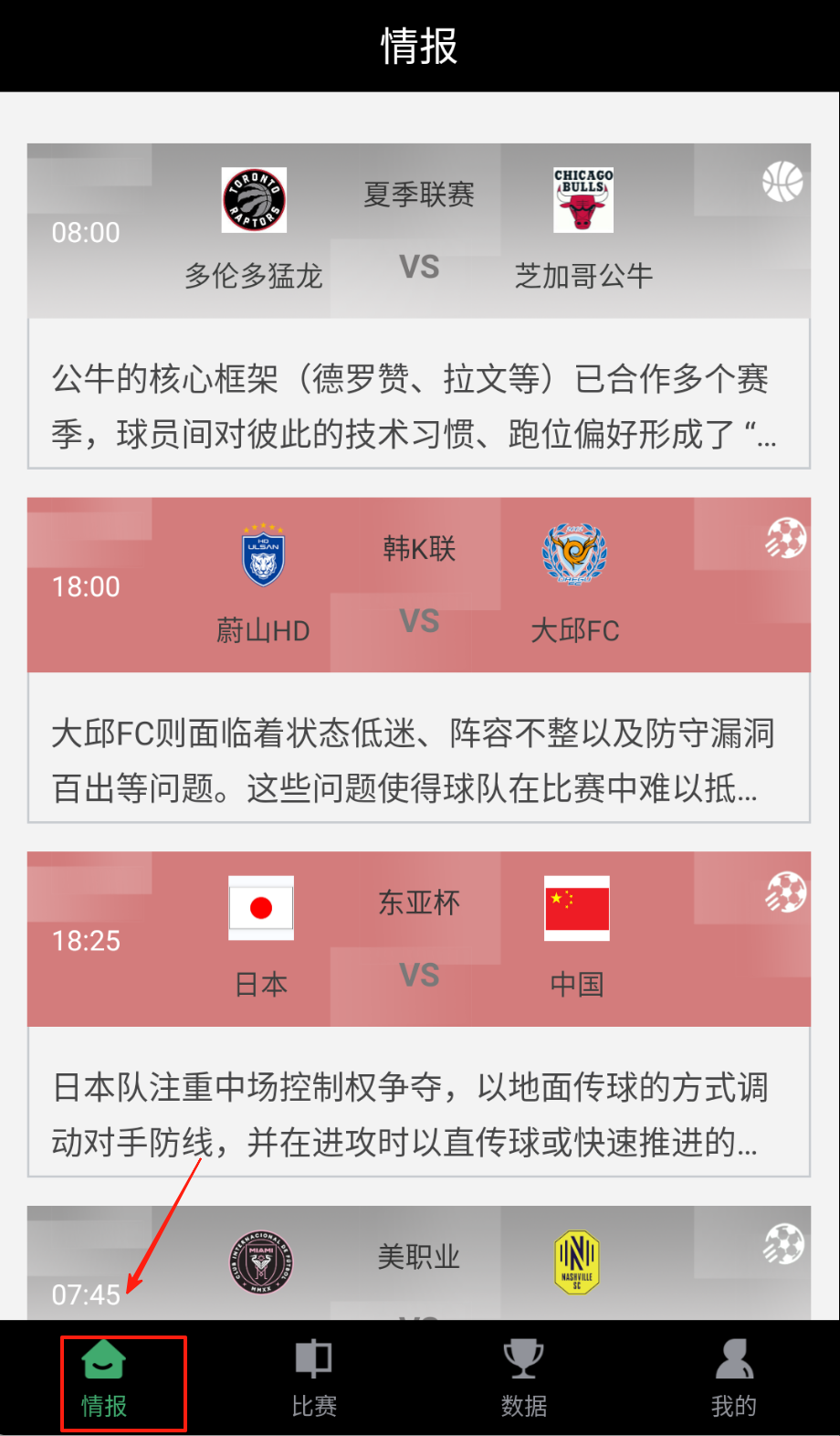Image resolution: width=840 pixels, height=1436 pixels.
Task: Open the 多伦多猛龙 vs 芝加哥公牛 match card
Action: tap(419, 306)
